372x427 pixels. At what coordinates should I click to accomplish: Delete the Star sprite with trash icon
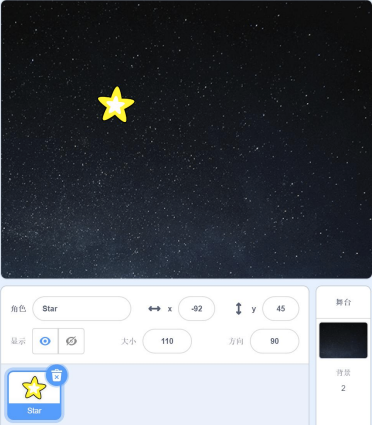[x=57, y=375]
